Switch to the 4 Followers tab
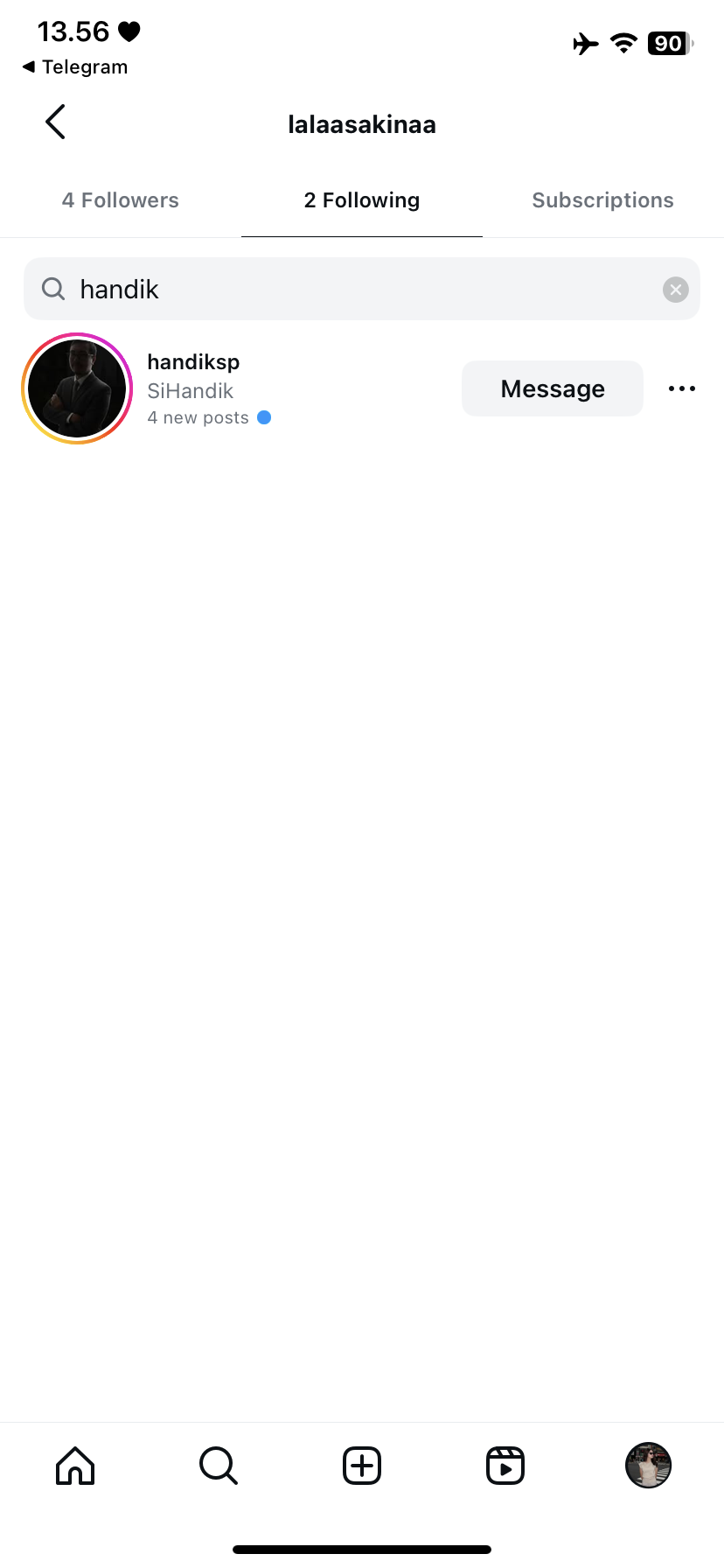 tap(121, 200)
